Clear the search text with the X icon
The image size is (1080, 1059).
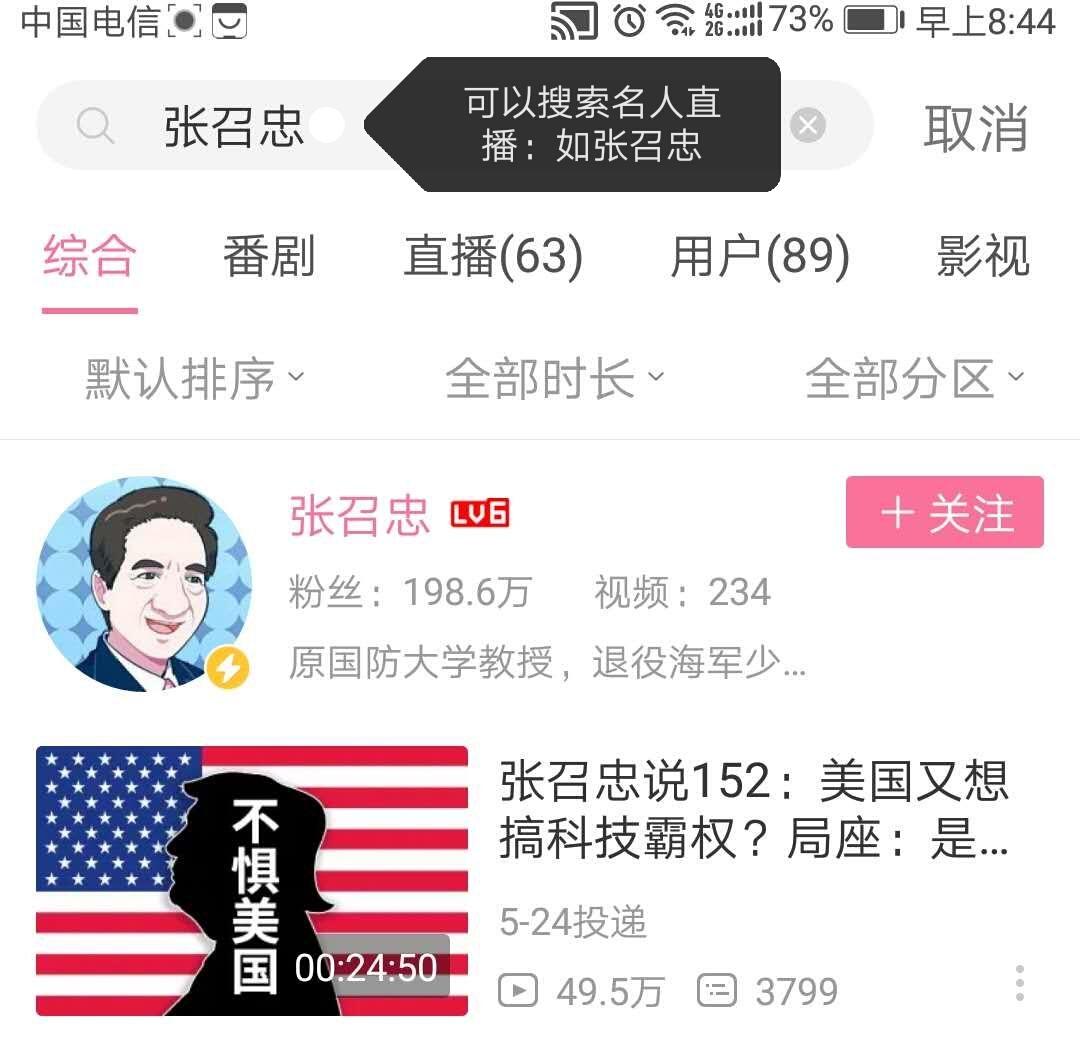coord(808,126)
